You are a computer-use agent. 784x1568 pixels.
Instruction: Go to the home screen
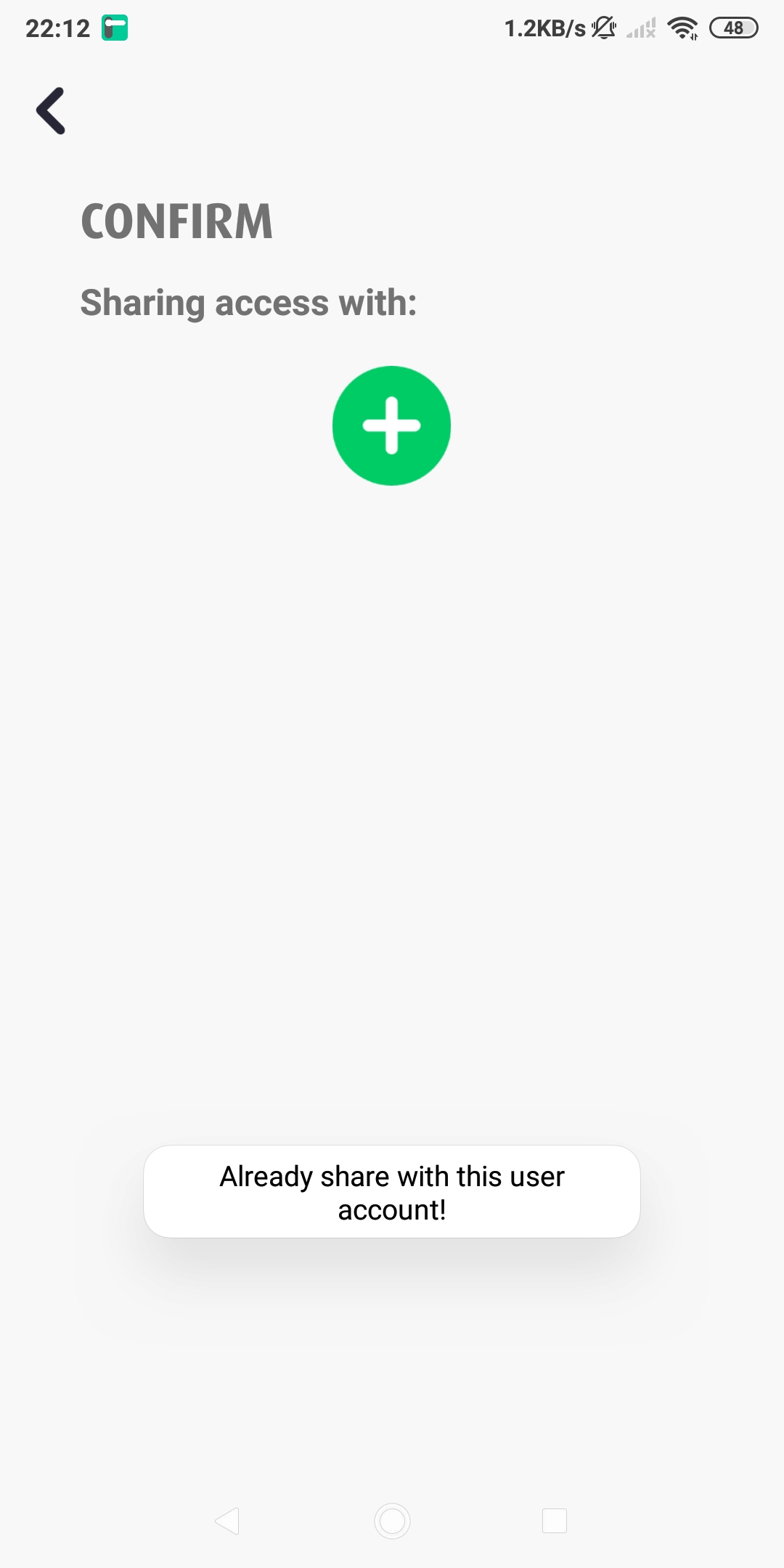[x=392, y=1520]
